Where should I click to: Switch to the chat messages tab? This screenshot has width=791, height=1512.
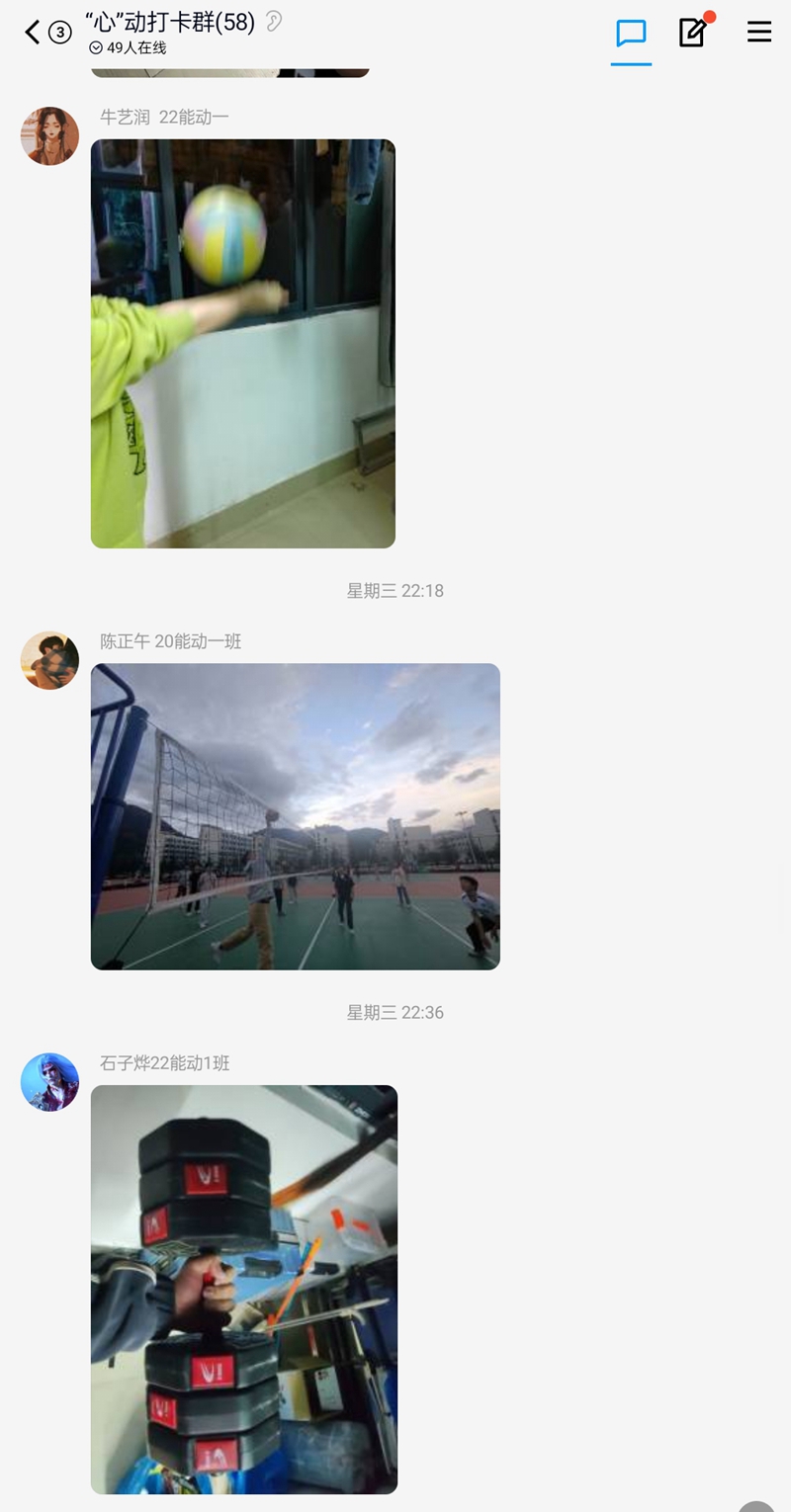coord(631,34)
